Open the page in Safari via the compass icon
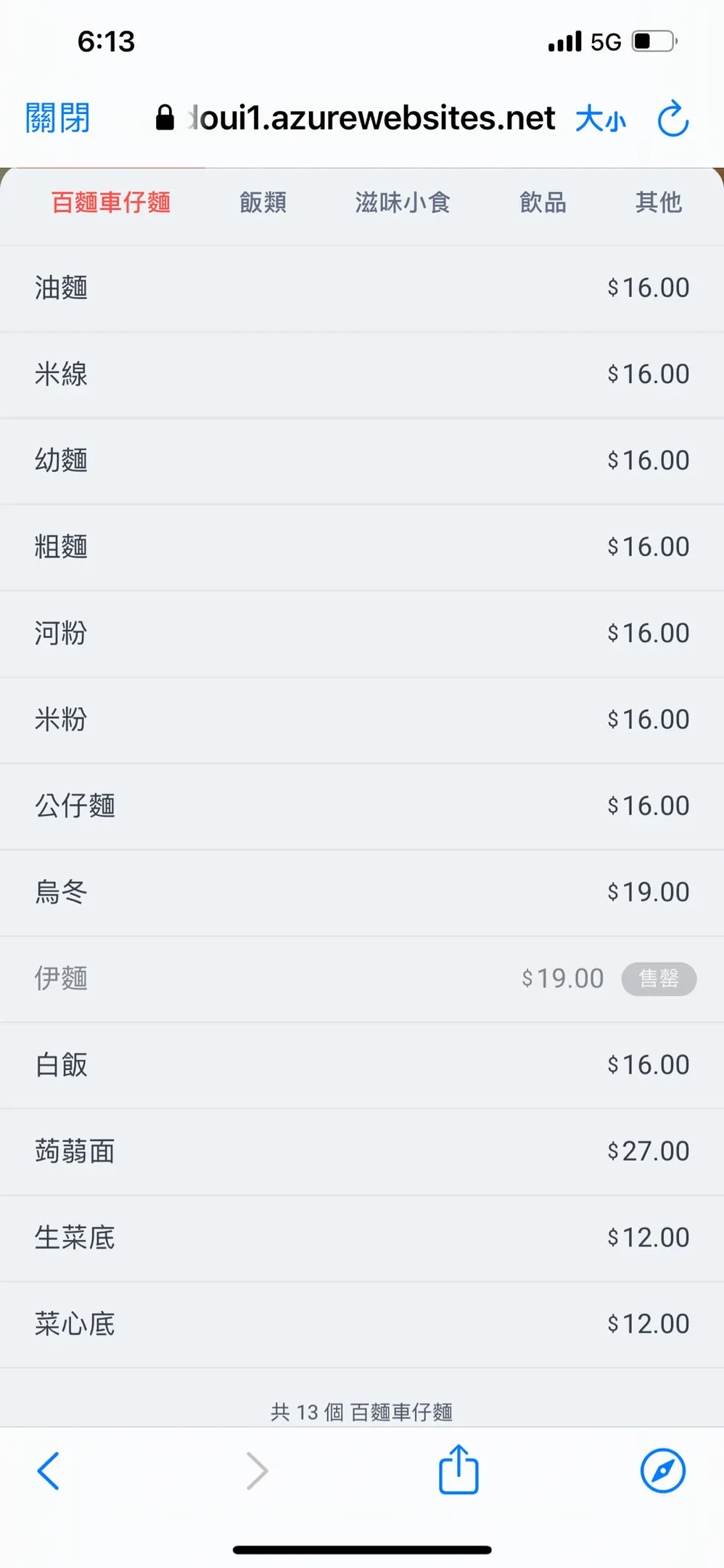Image resolution: width=724 pixels, height=1568 pixels. (663, 1471)
